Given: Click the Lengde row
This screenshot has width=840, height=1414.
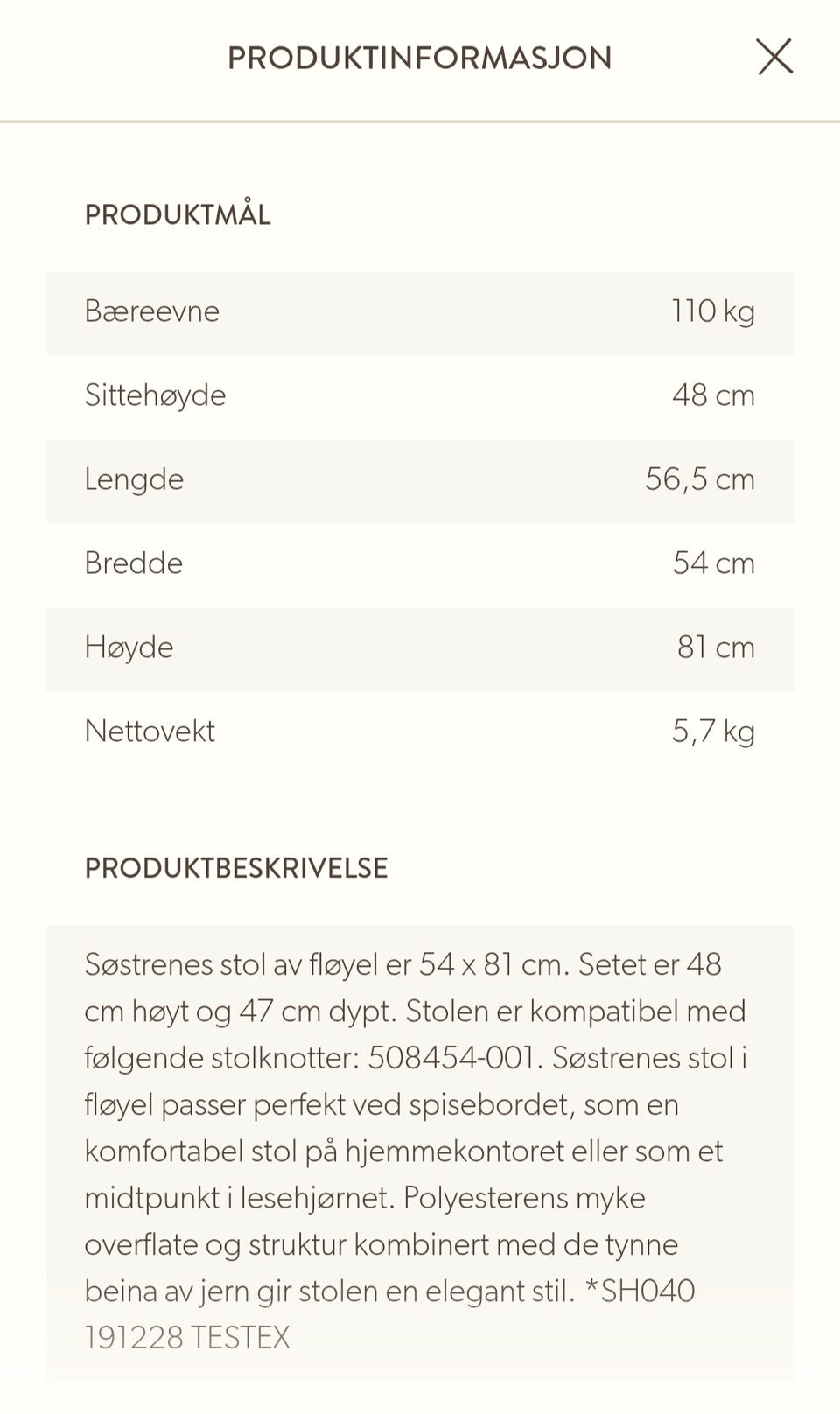Looking at the screenshot, I should click(x=420, y=479).
